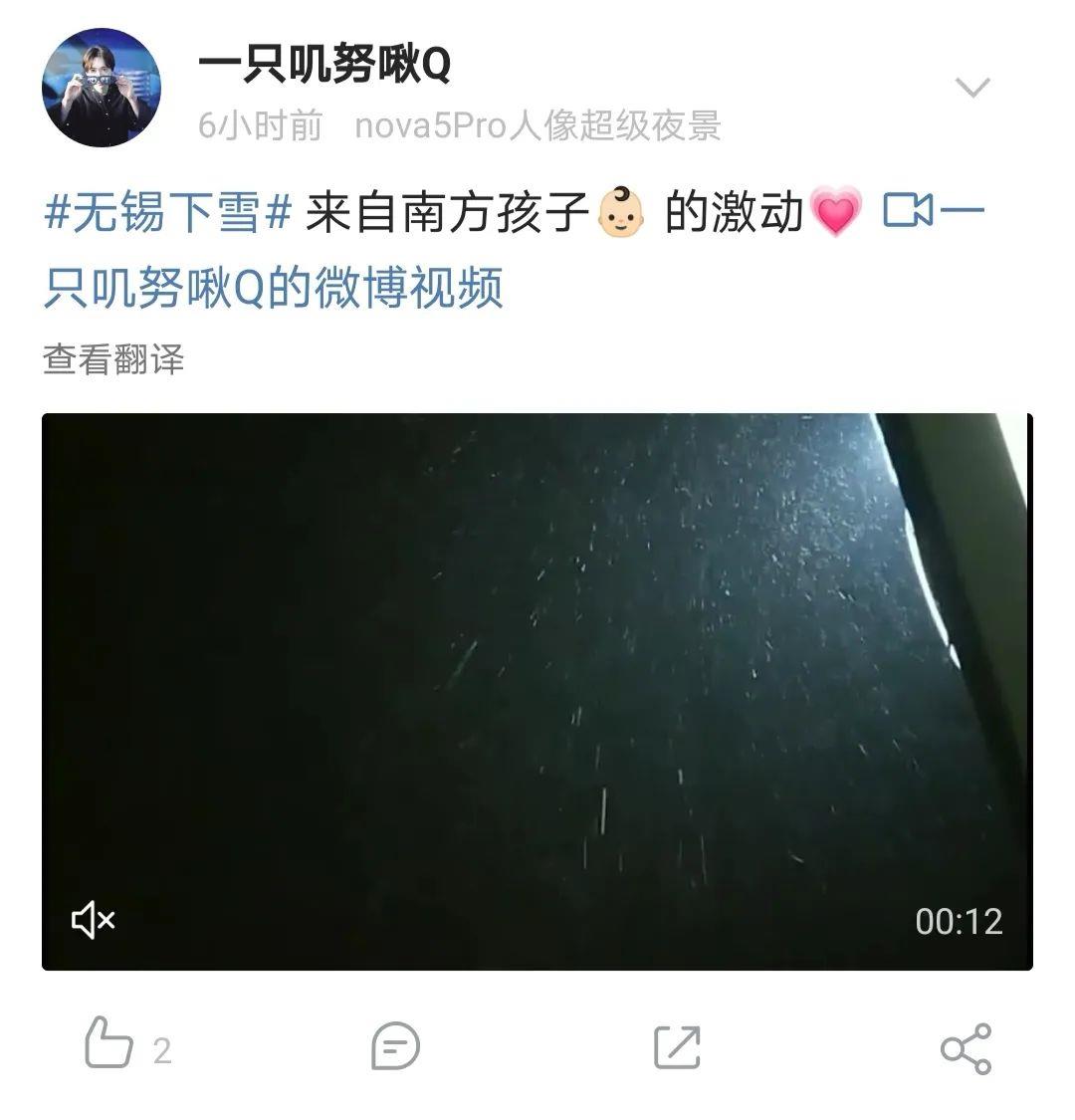Share this post externally
Image resolution: width=1075 pixels, height=1120 pixels.
pos(966,1047)
